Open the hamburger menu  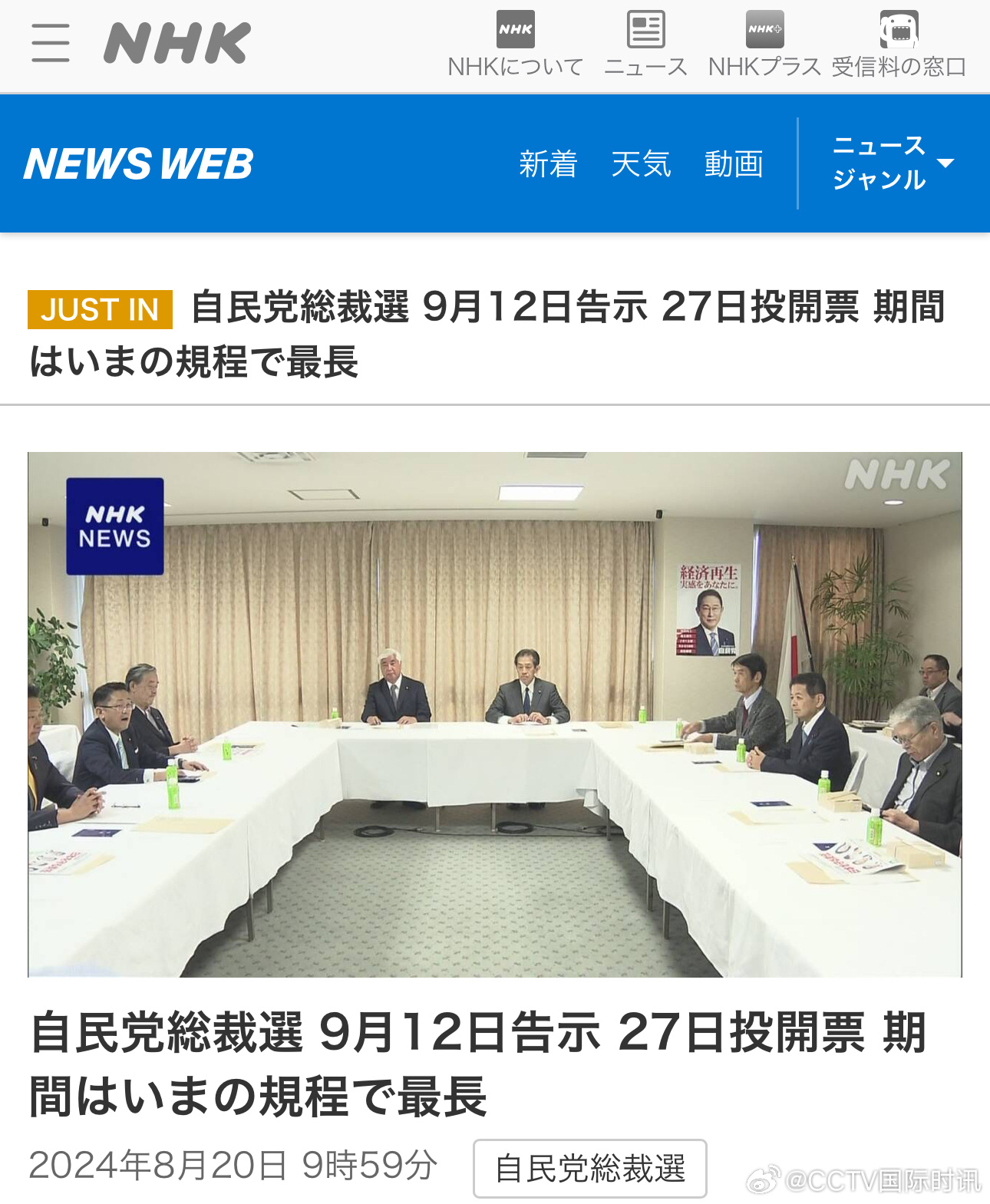(x=51, y=43)
